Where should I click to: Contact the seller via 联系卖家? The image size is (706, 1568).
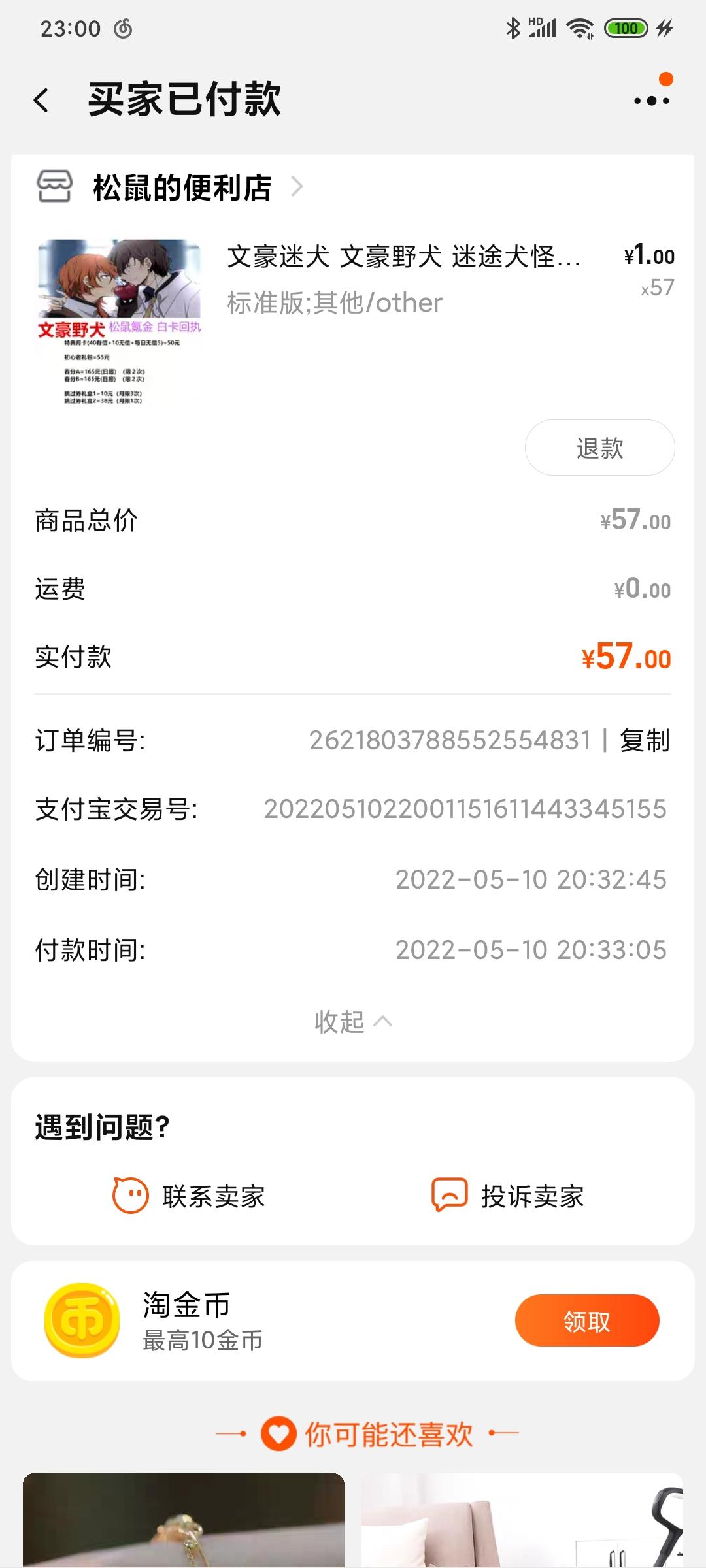pos(190,1196)
